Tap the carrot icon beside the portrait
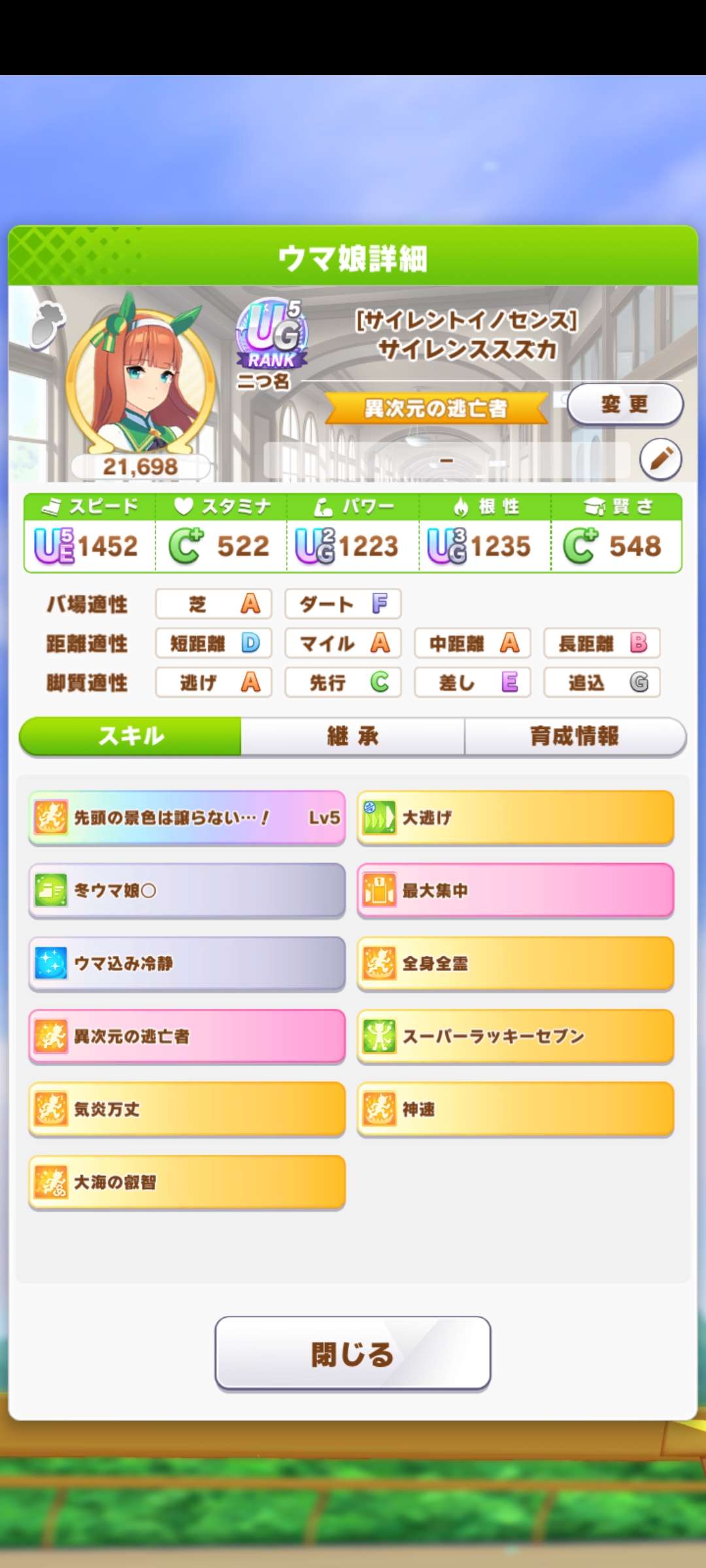Screen dimensions: 706x1568 pyautogui.click(x=47, y=324)
